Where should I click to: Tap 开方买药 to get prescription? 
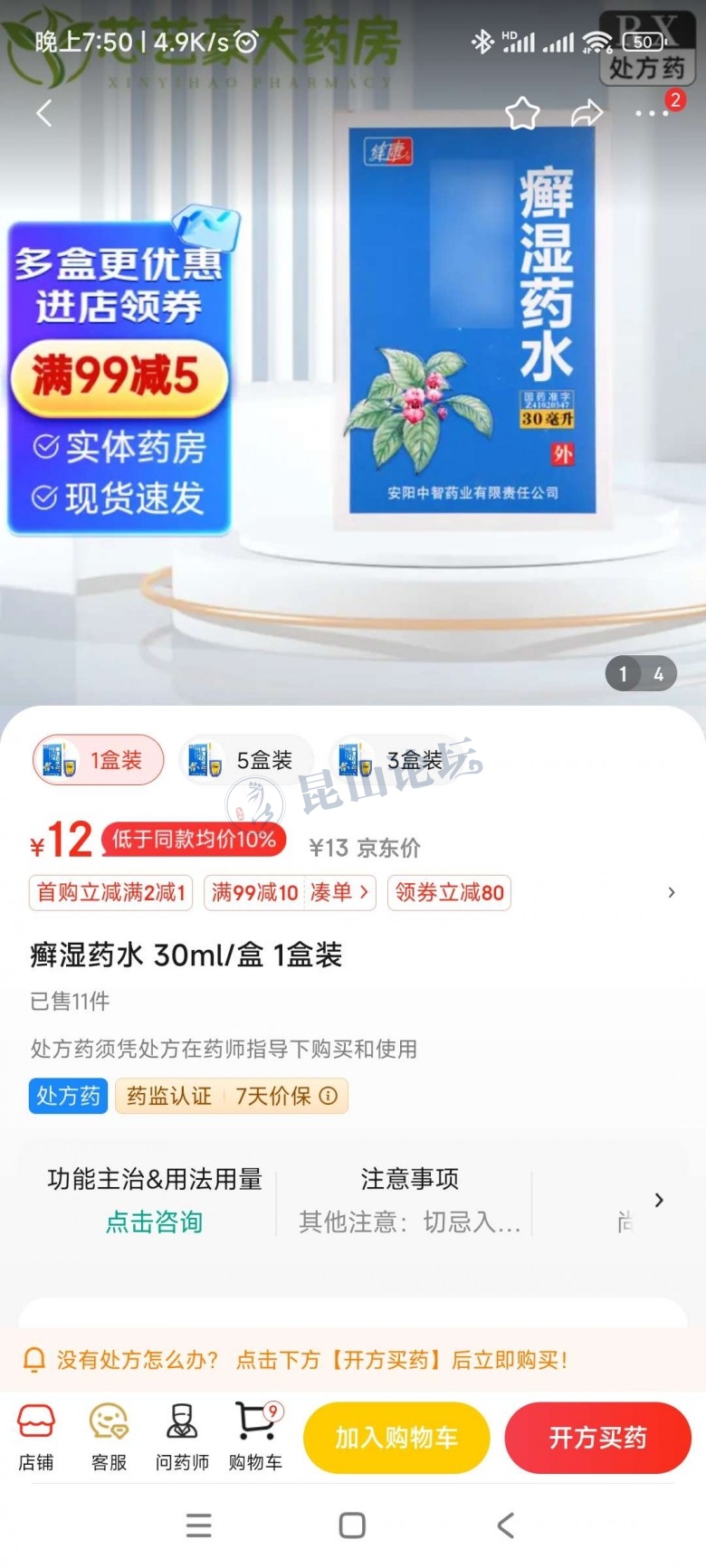597,1438
